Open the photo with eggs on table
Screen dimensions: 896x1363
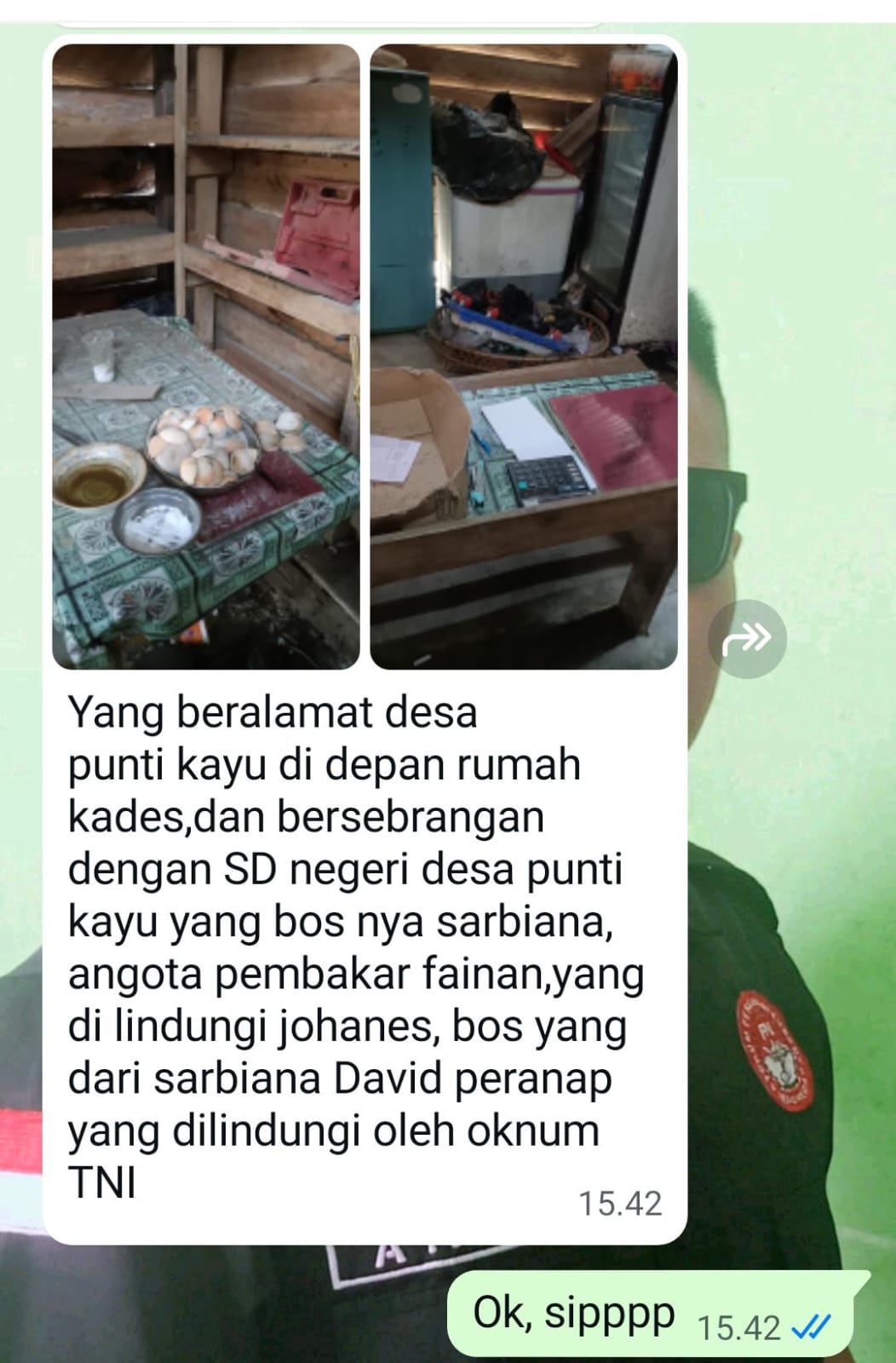[x=206, y=356]
